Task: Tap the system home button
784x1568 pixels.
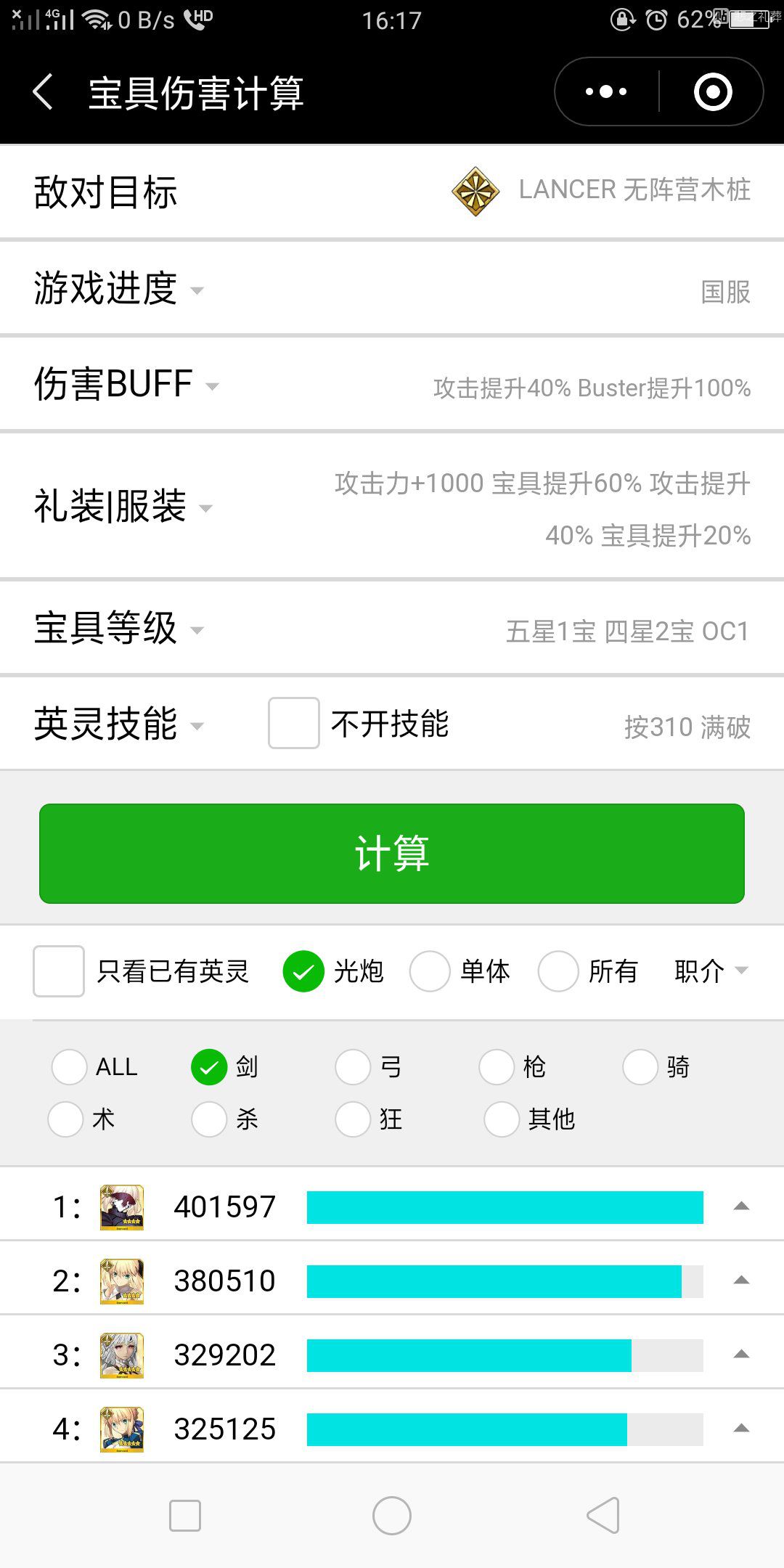Action: (392, 1516)
